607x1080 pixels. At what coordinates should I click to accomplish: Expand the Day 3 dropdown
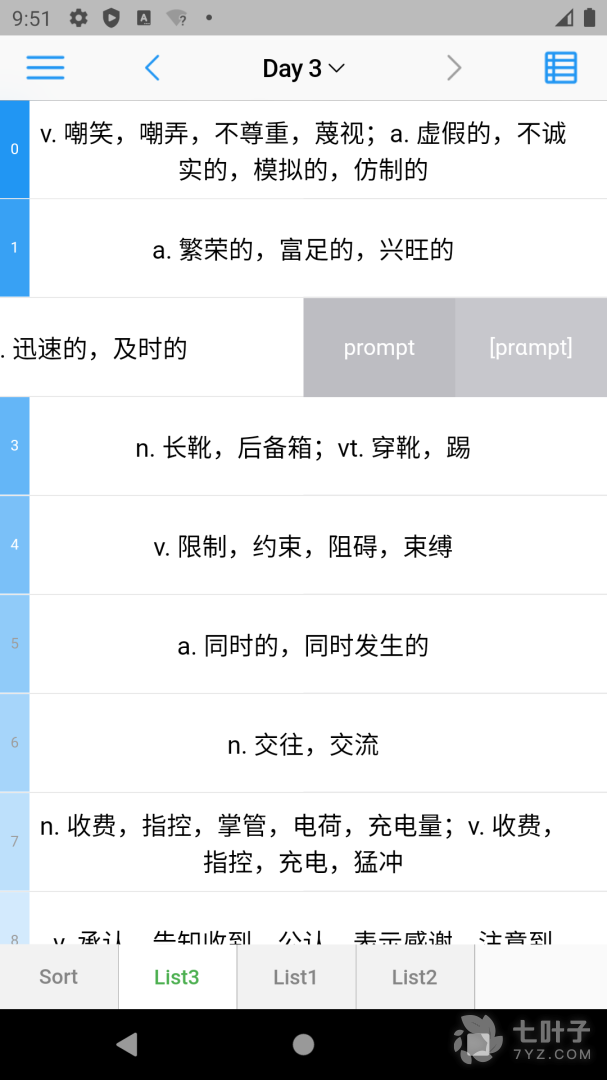[x=303, y=68]
